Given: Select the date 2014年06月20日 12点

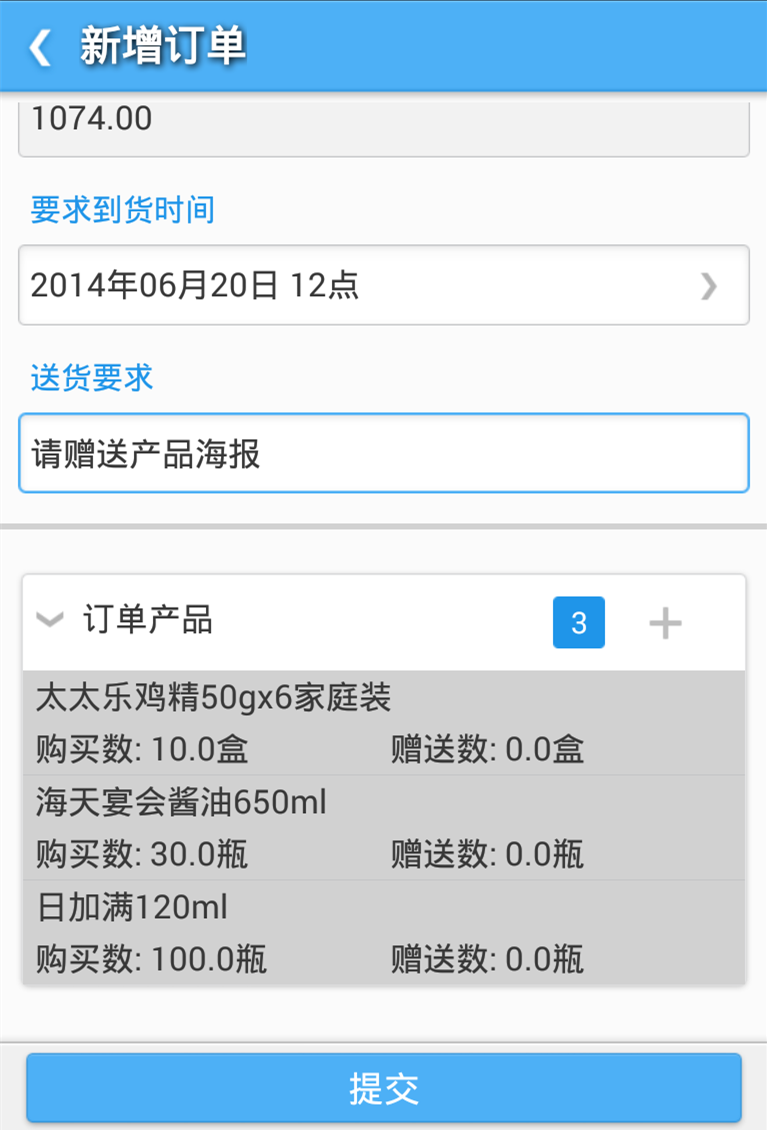Looking at the screenshot, I should pyautogui.click(x=200, y=286).
